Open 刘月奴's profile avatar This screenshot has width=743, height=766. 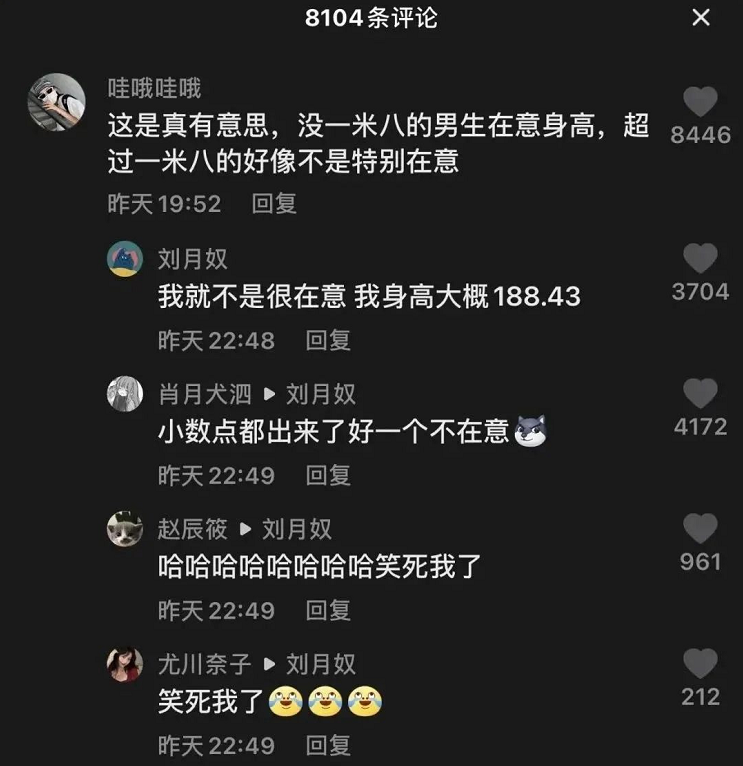(123, 258)
